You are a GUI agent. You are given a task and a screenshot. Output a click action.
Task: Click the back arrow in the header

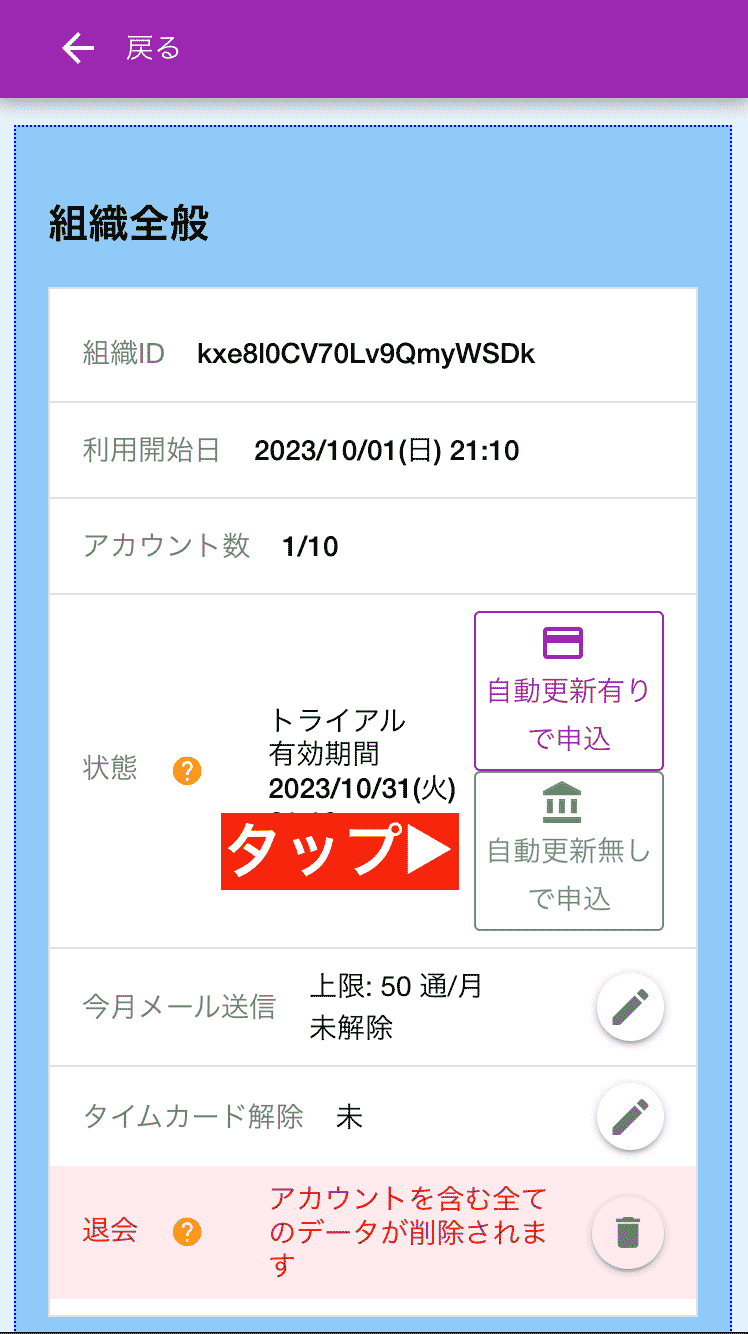(77, 47)
